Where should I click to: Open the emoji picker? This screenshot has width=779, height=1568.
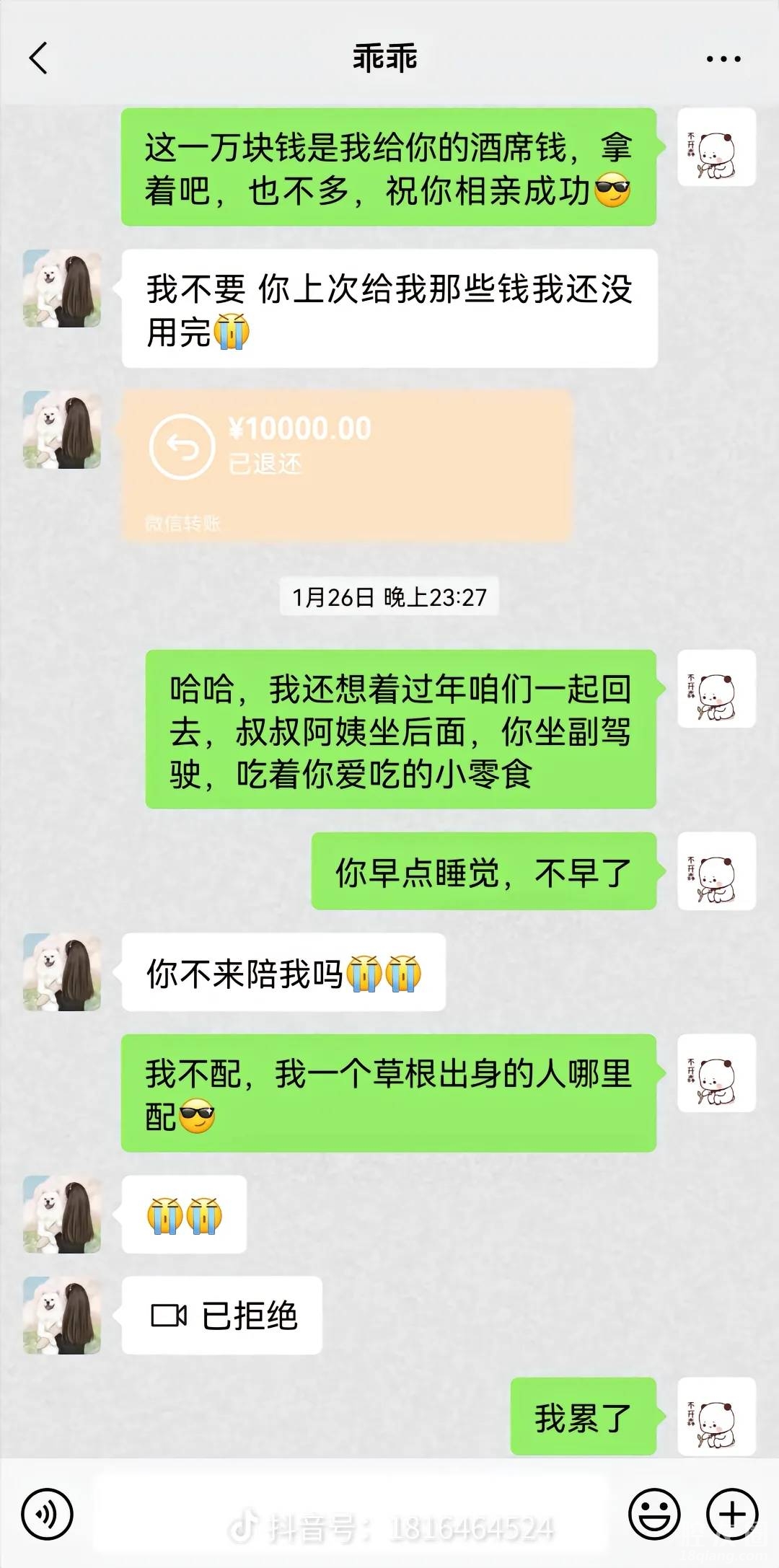tap(654, 1514)
